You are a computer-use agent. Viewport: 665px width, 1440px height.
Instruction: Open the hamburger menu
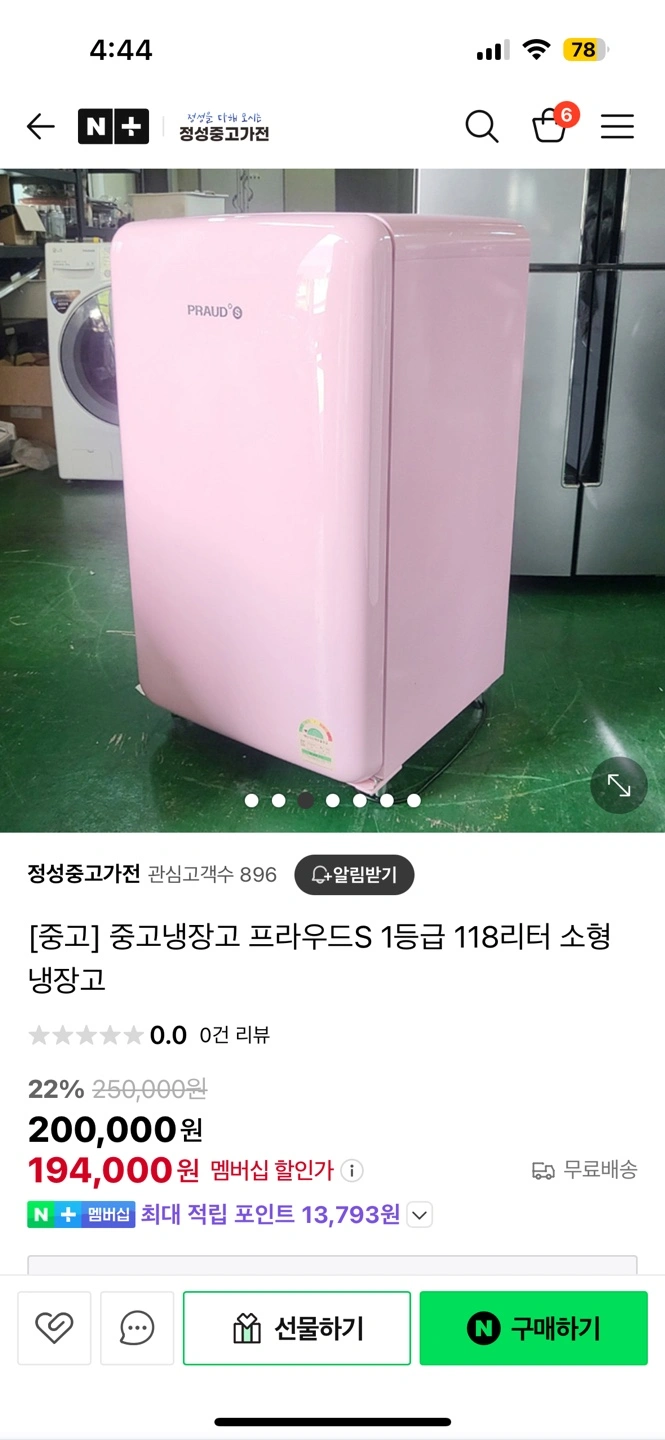pos(617,127)
